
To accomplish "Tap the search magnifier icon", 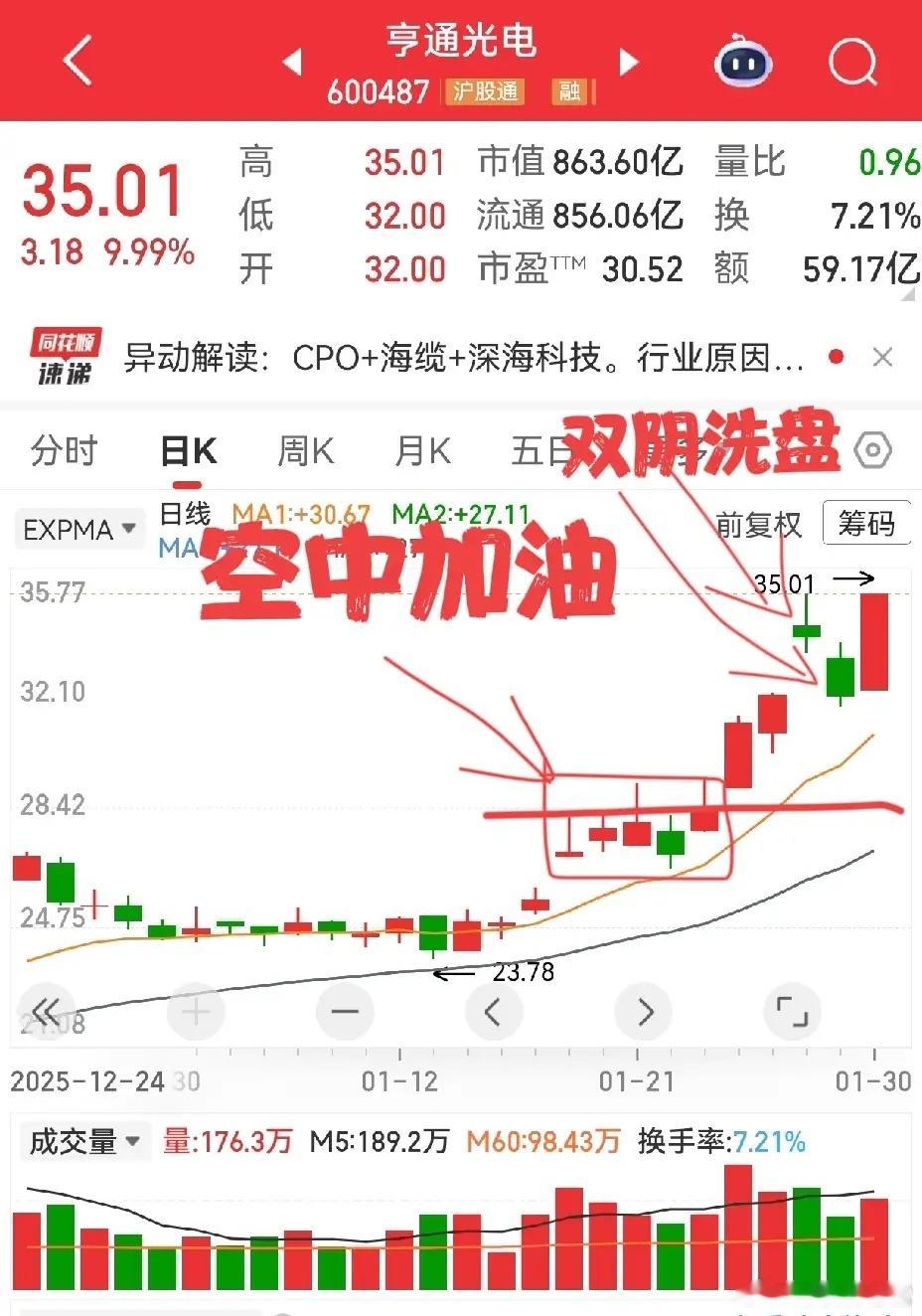I will click(849, 62).
